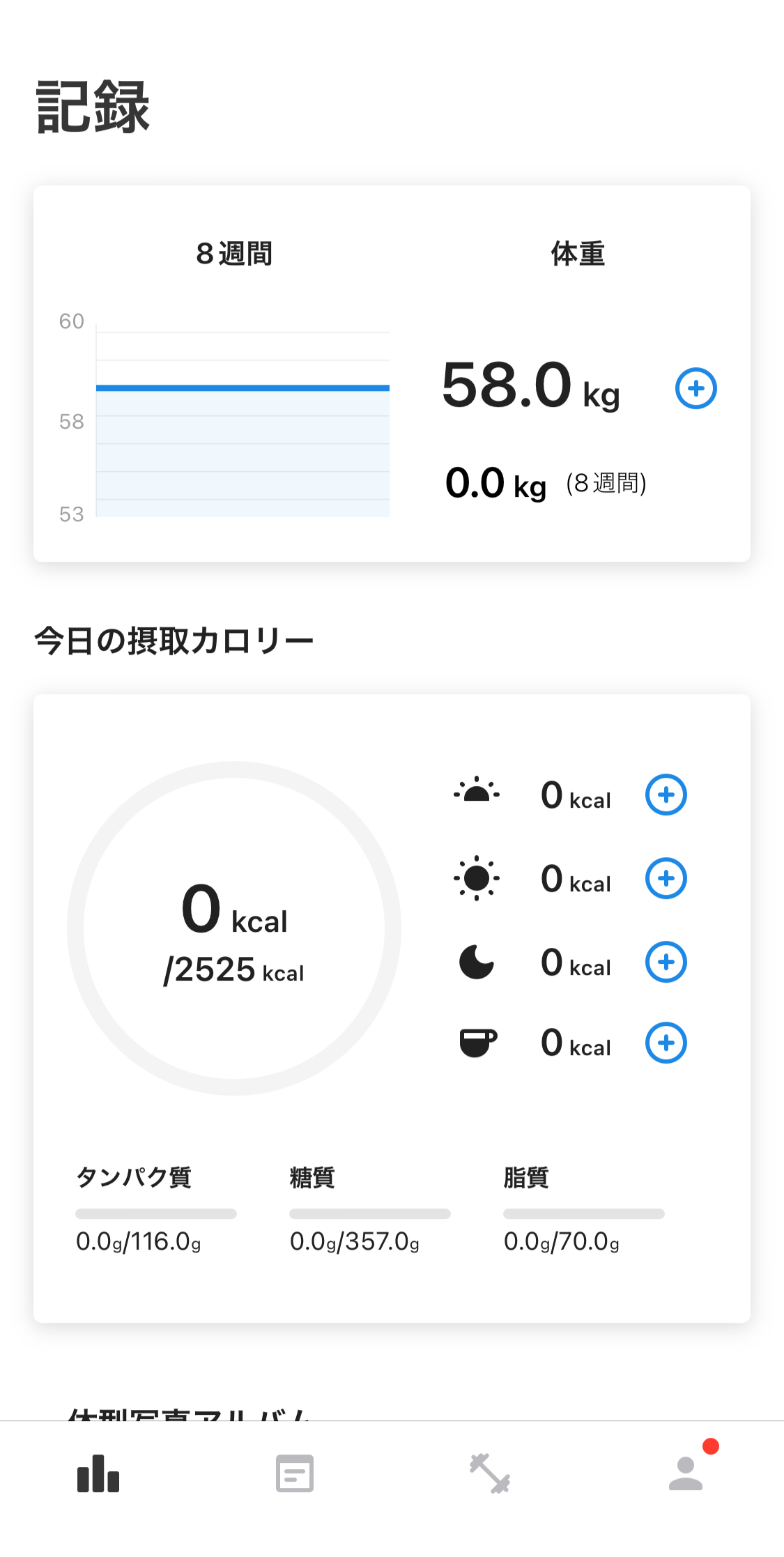
Task: Add a new weight entry
Action: coord(695,388)
